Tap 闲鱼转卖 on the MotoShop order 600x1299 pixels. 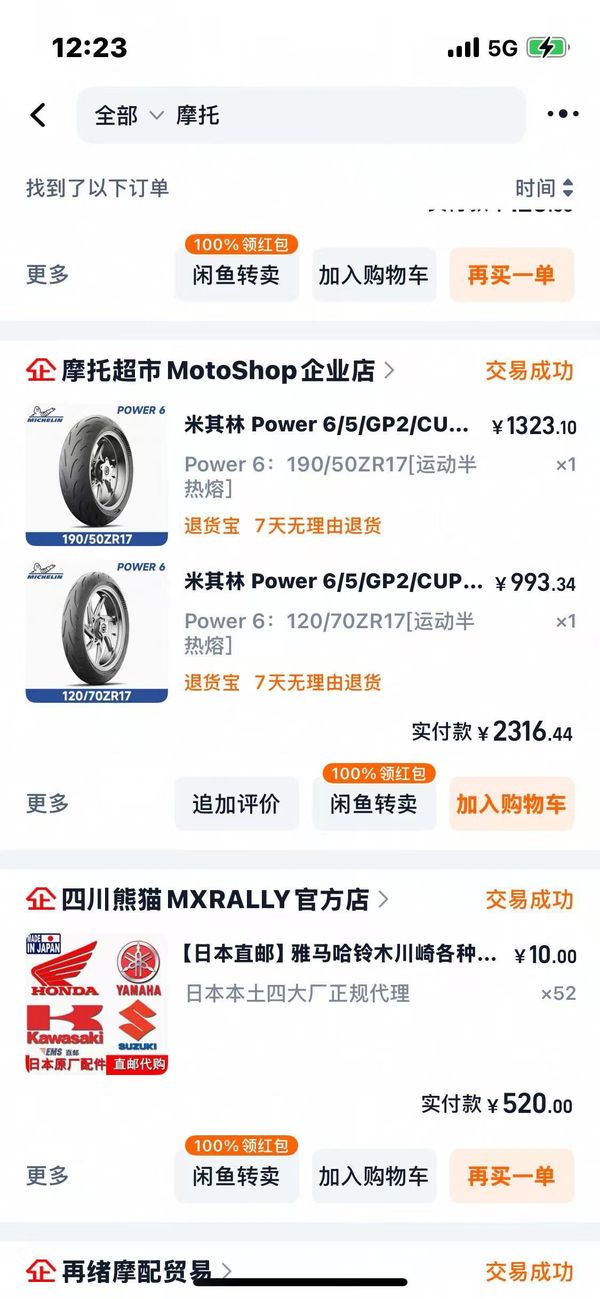[374, 804]
